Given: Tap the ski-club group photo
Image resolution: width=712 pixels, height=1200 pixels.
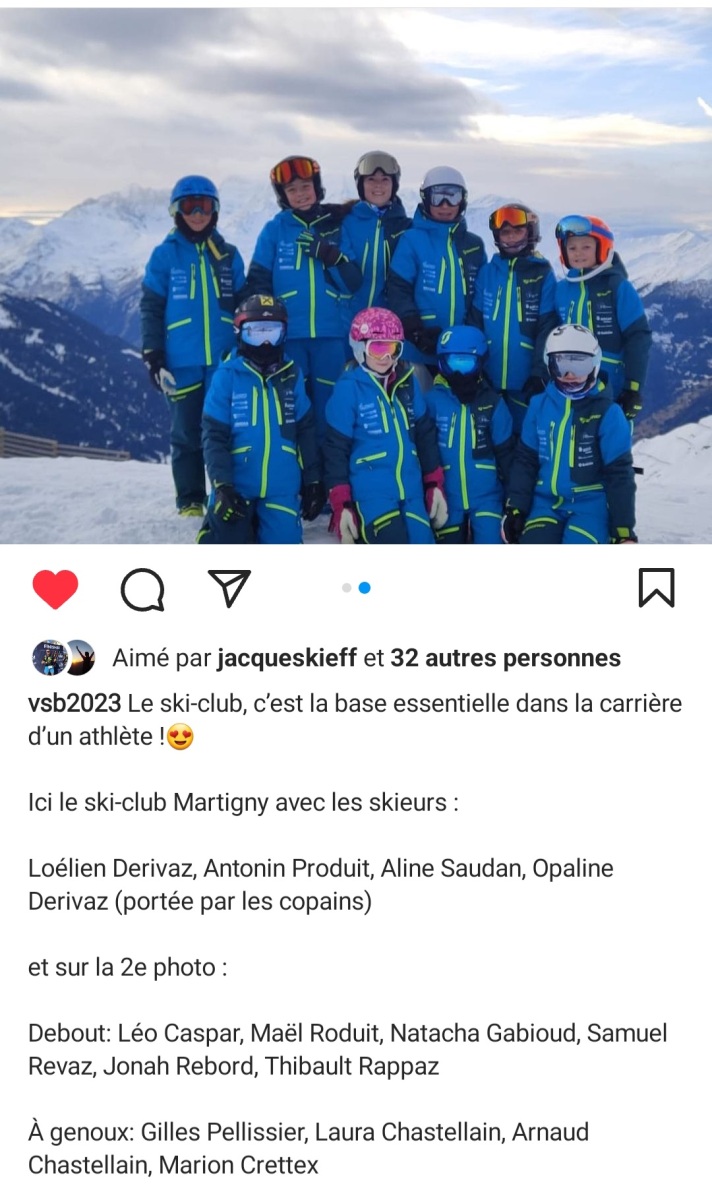Looking at the screenshot, I should [356, 275].
